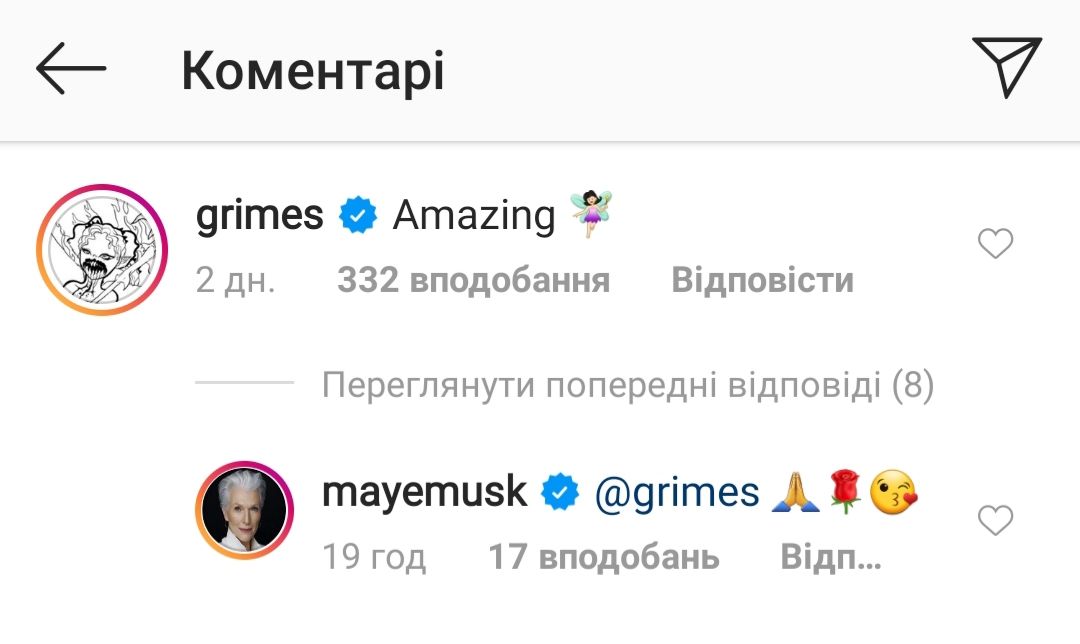Viewport: 1080px width, 644px height.
Task: View the 17 likes on the mayemusk reply
Action: [x=603, y=557]
